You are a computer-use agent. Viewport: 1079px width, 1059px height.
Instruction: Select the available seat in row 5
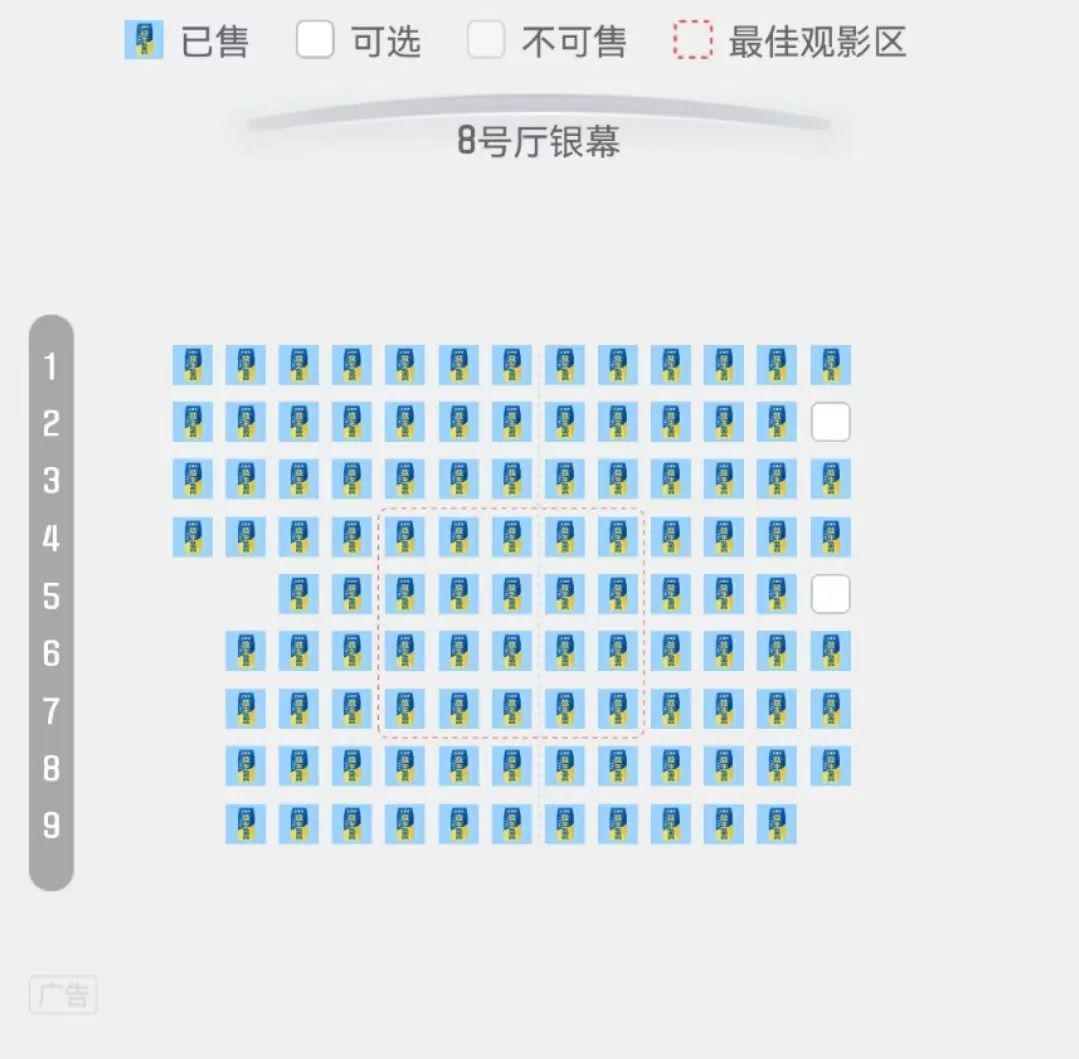tap(830, 594)
